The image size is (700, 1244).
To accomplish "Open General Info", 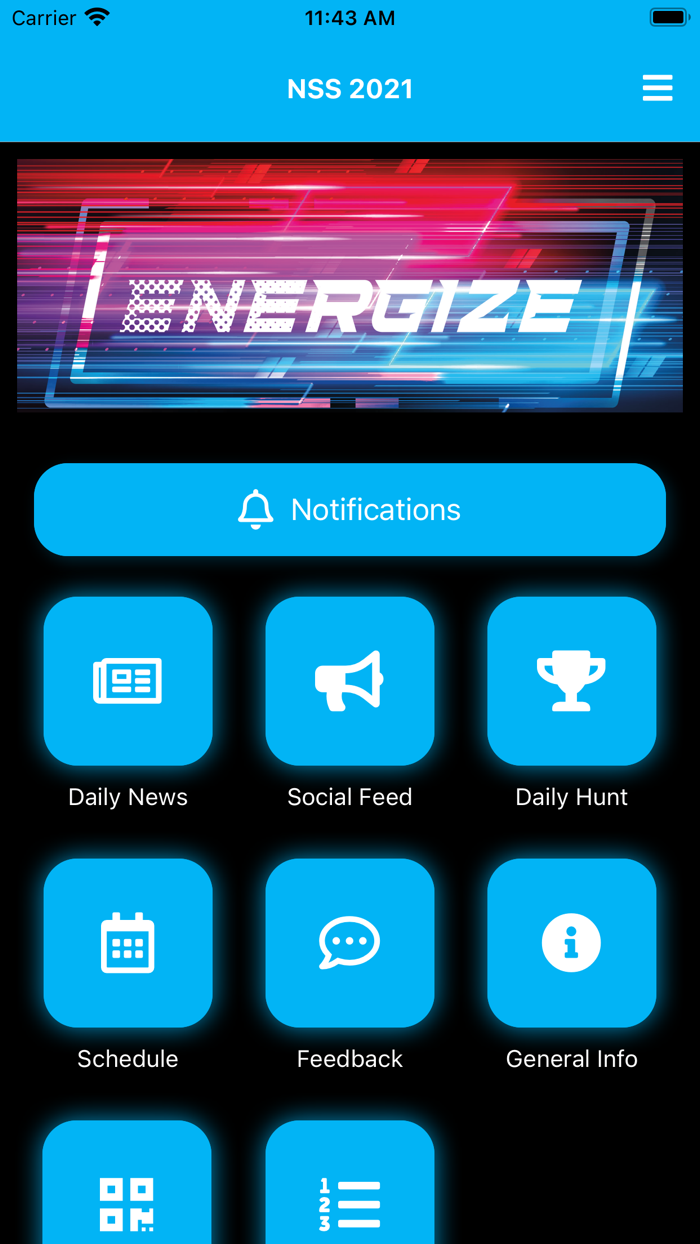I will [571, 943].
